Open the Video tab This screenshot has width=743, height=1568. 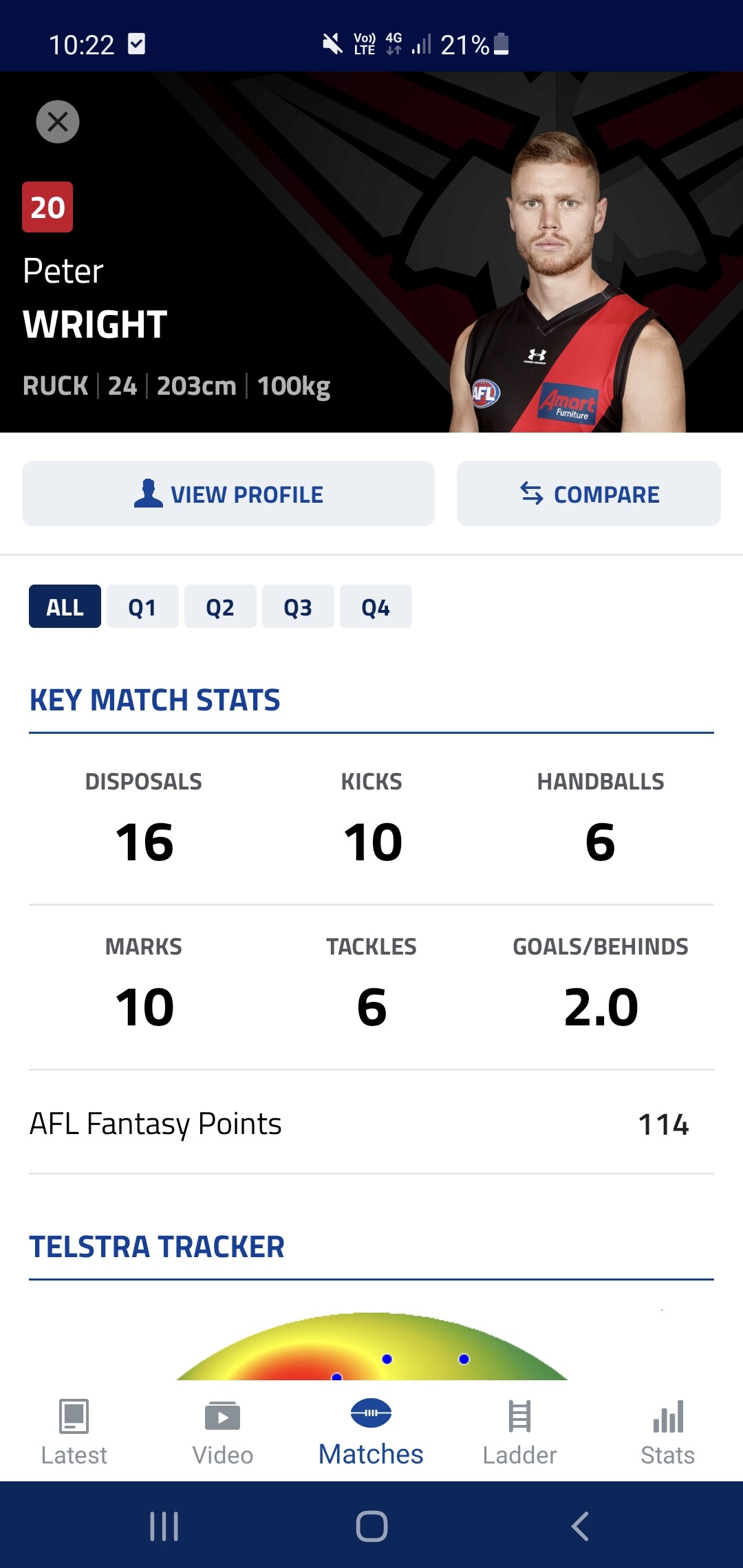tap(223, 1432)
